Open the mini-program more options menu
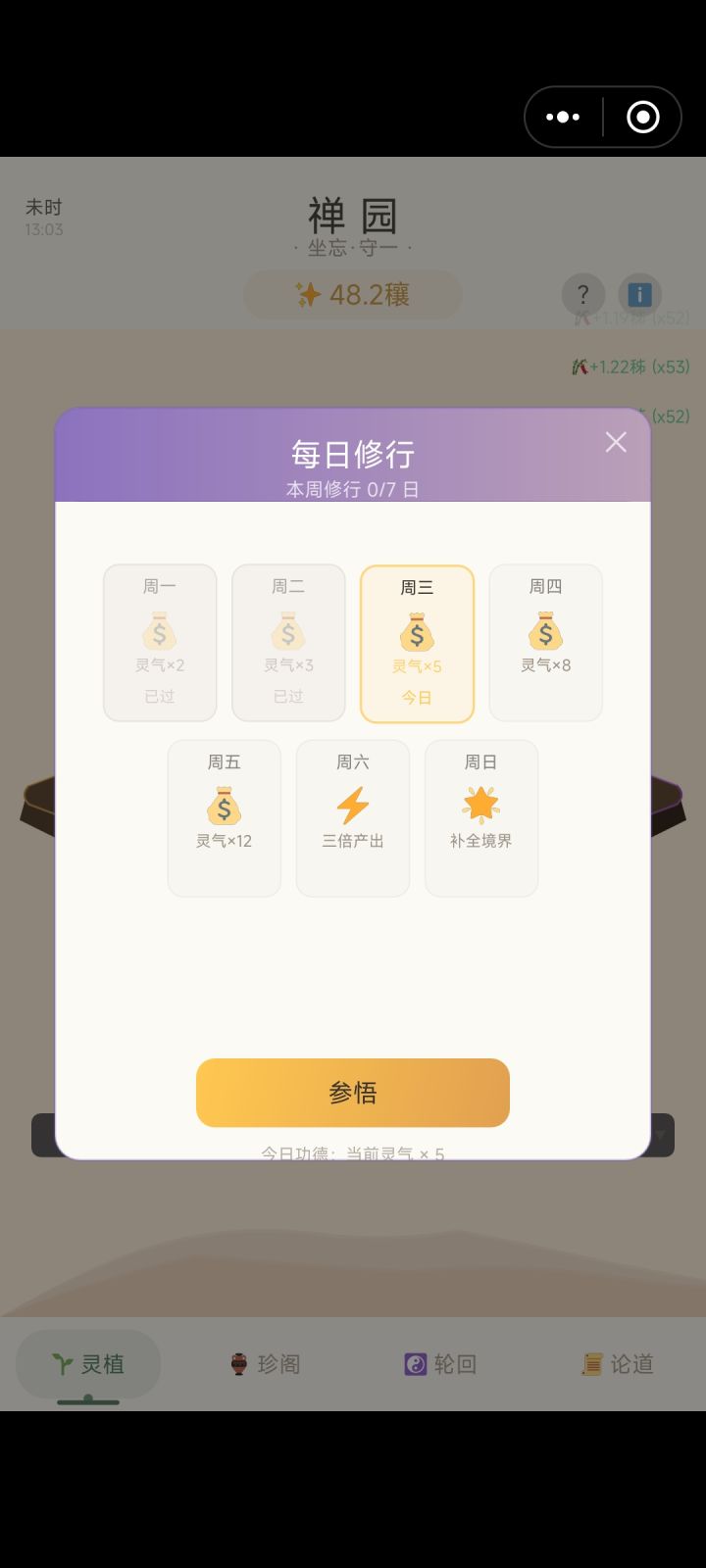This screenshot has height=1568, width=706. point(563,116)
